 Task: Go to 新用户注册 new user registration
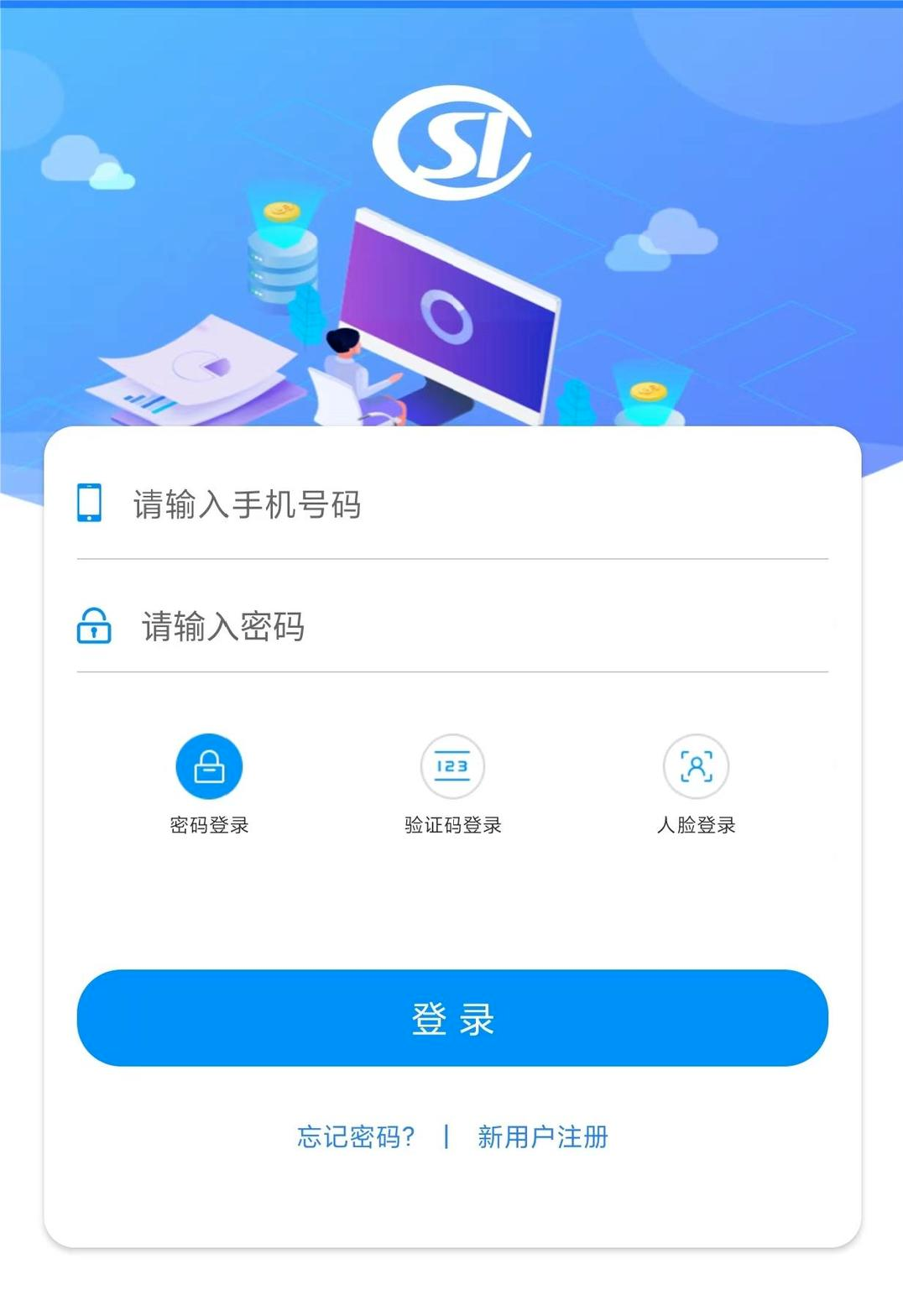[x=543, y=1137]
